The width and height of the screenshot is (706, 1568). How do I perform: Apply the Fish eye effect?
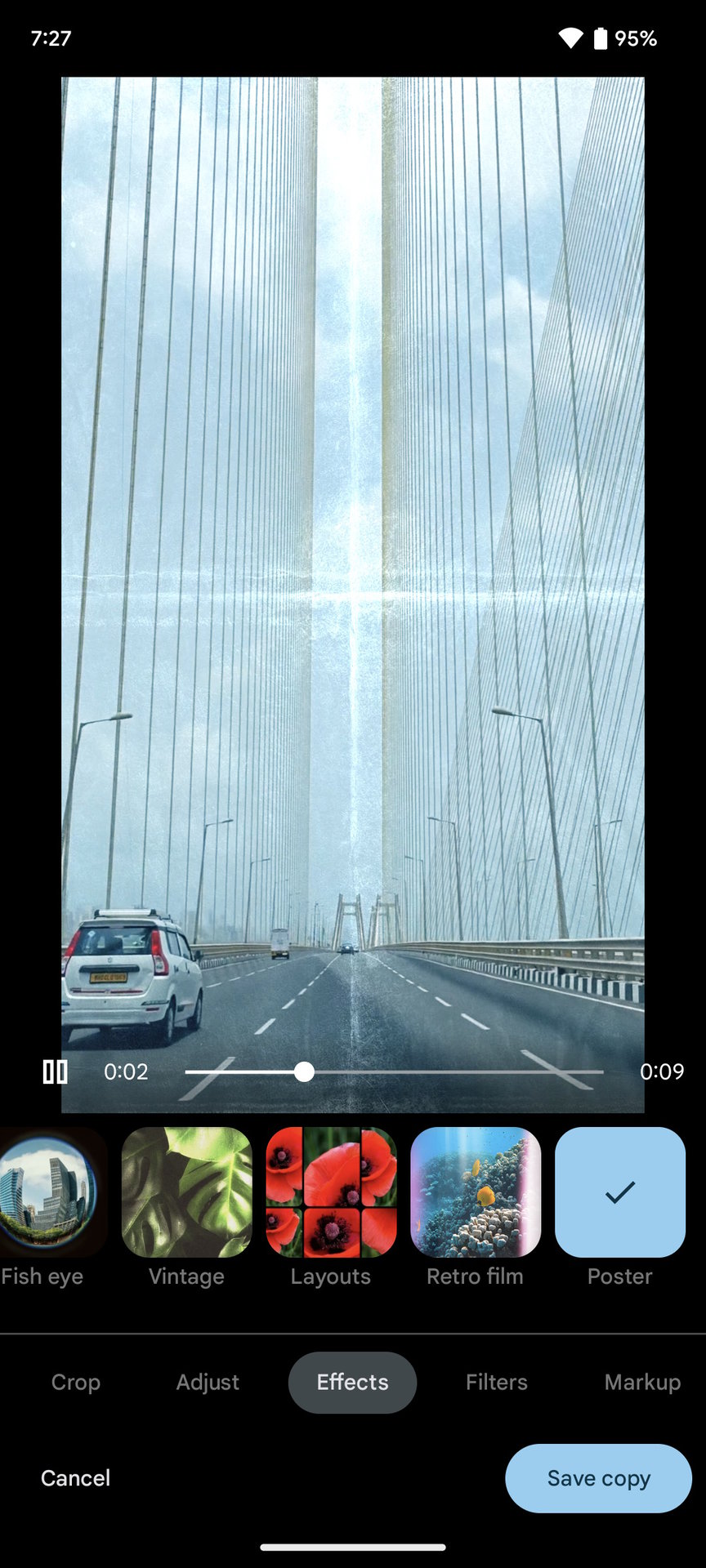(47, 1192)
